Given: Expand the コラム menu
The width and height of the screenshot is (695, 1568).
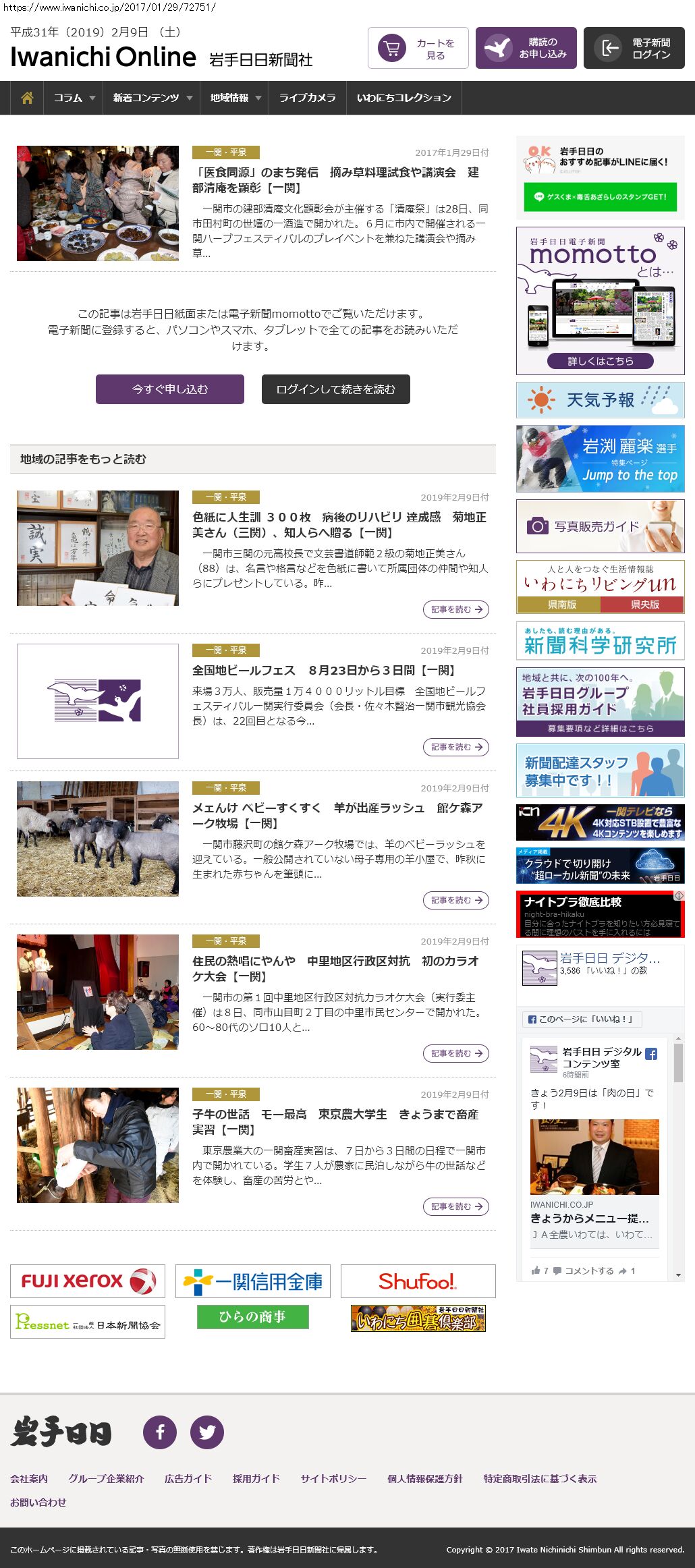Looking at the screenshot, I should pos(74,98).
